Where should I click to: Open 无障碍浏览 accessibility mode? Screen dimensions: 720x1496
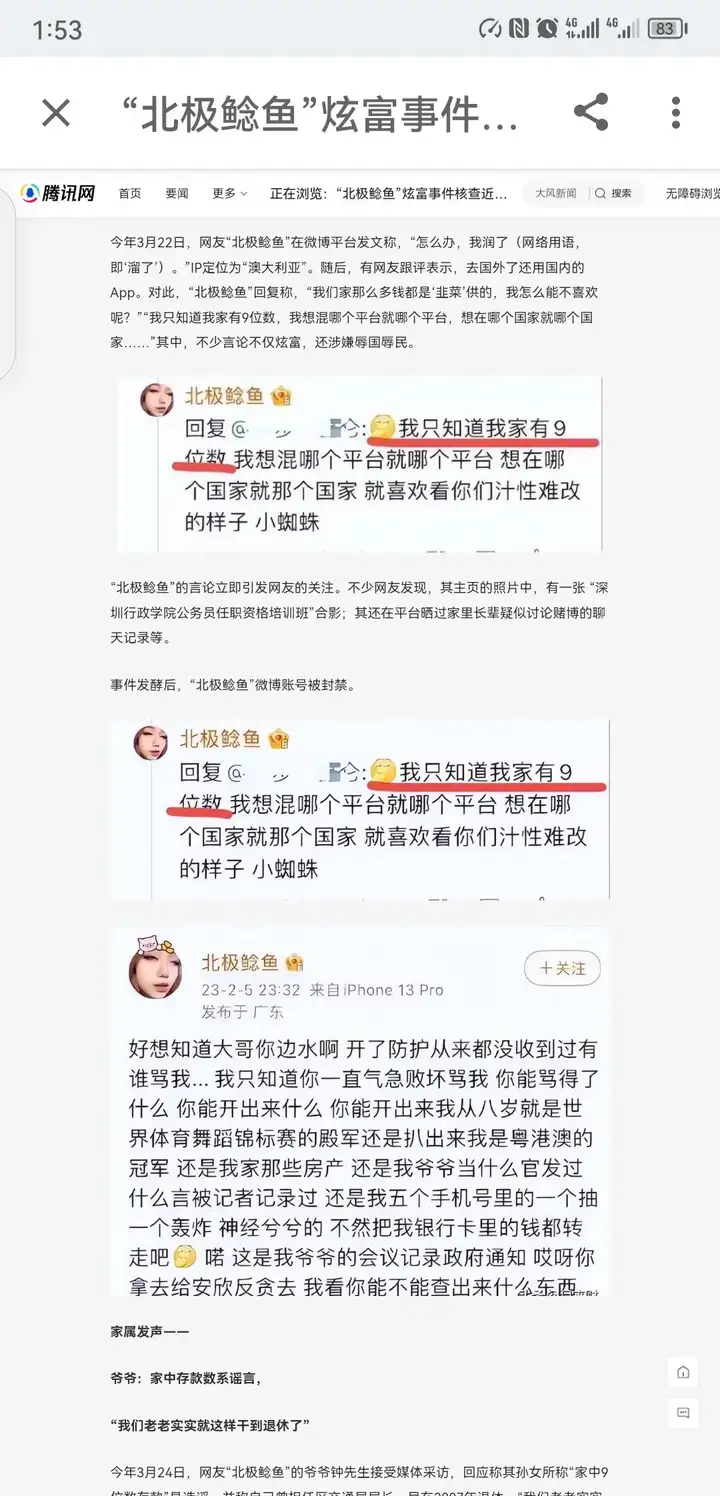coord(692,194)
